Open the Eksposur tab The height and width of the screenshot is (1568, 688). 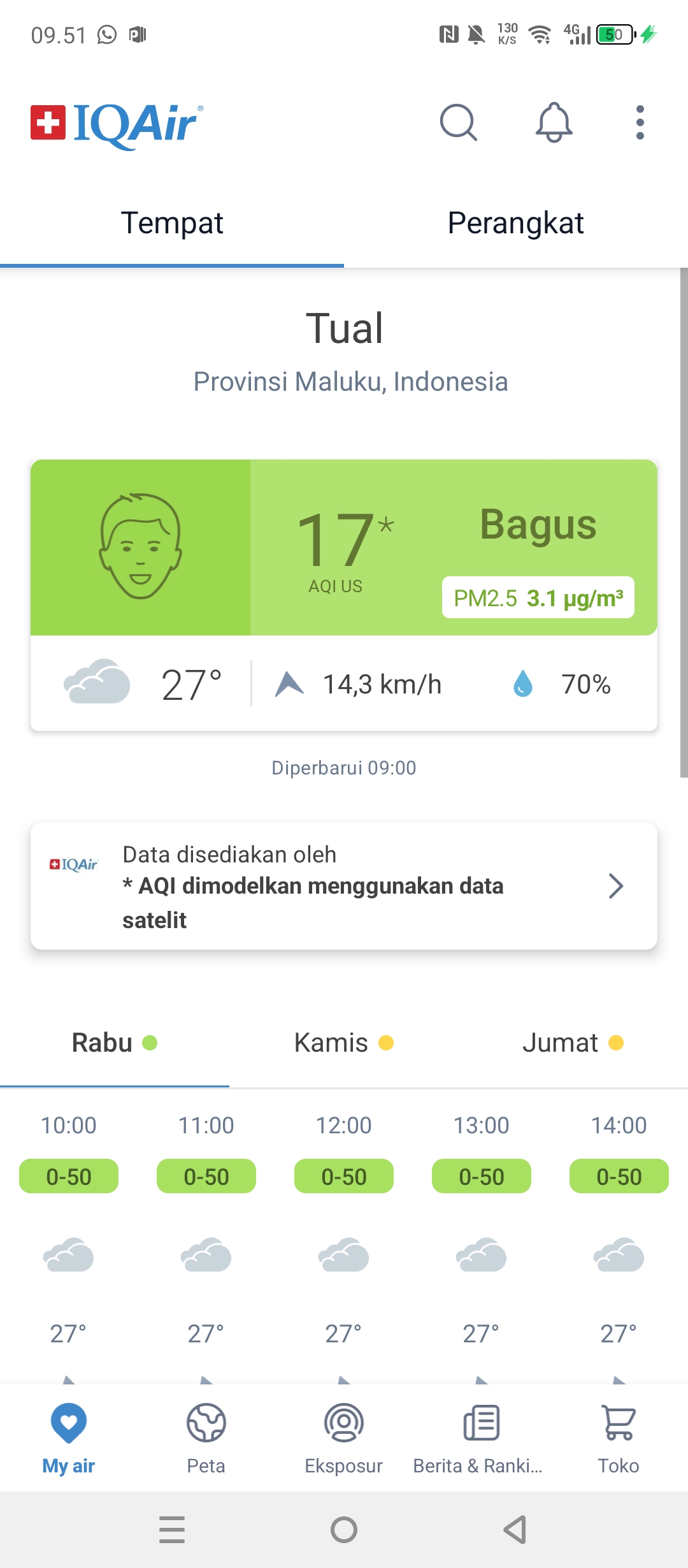[344, 1439]
